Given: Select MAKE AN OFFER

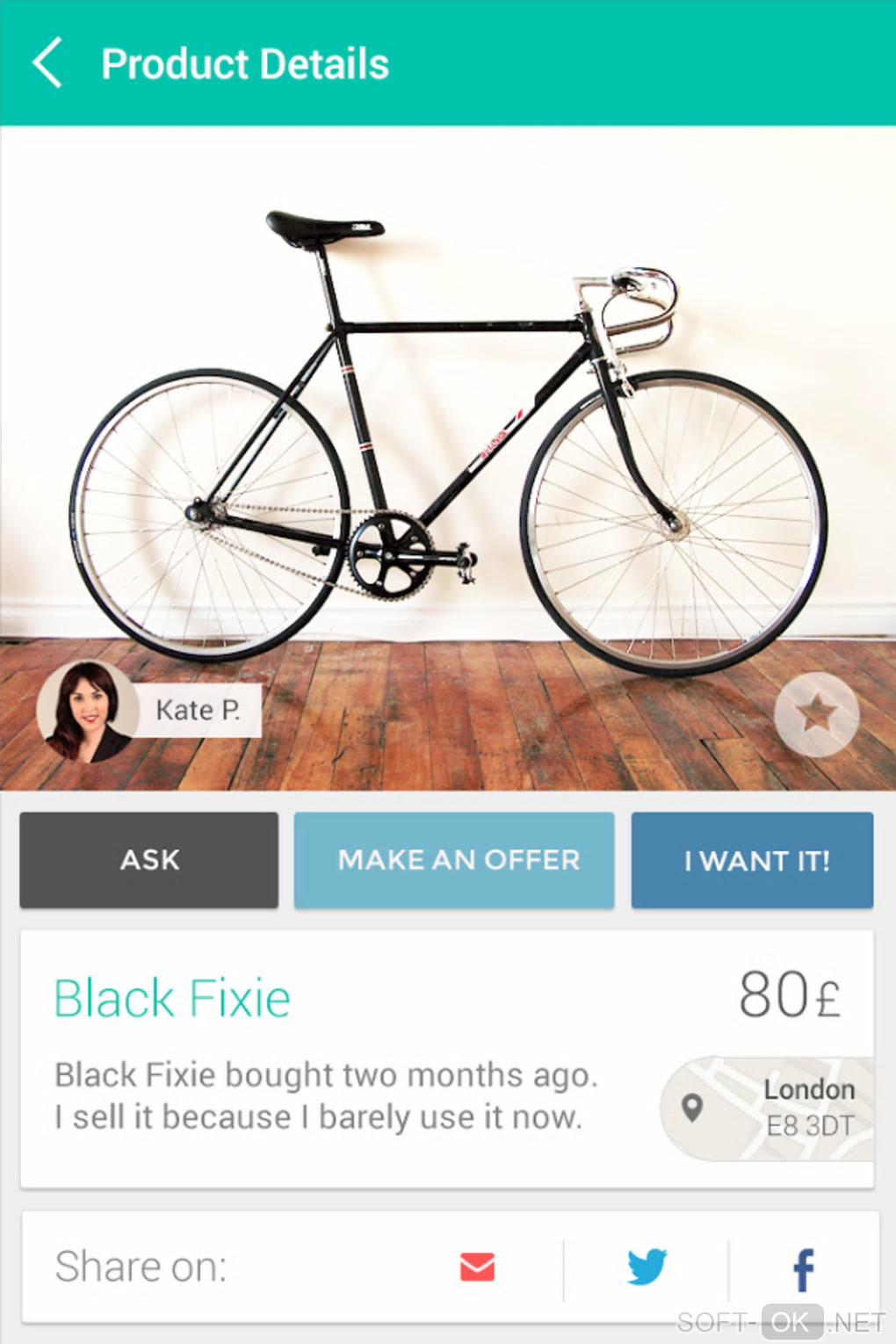Looking at the screenshot, I should tap(454, 859).
